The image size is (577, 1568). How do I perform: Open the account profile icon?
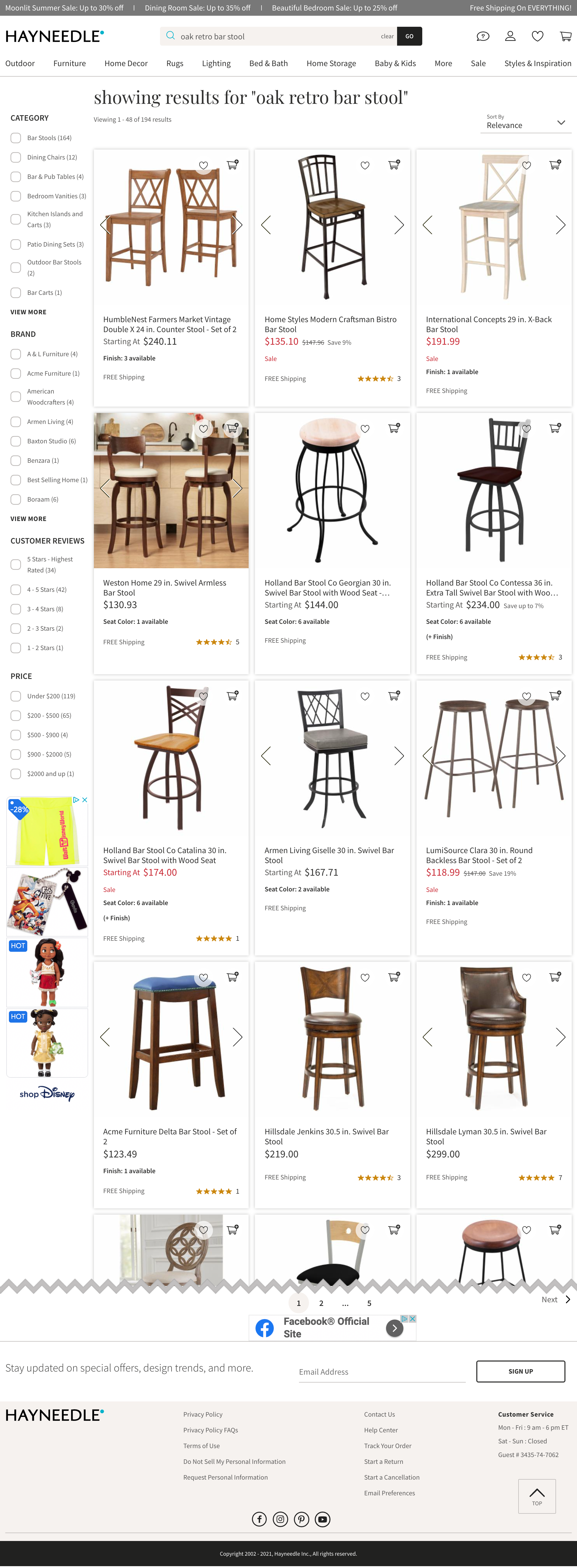point(510,36)
